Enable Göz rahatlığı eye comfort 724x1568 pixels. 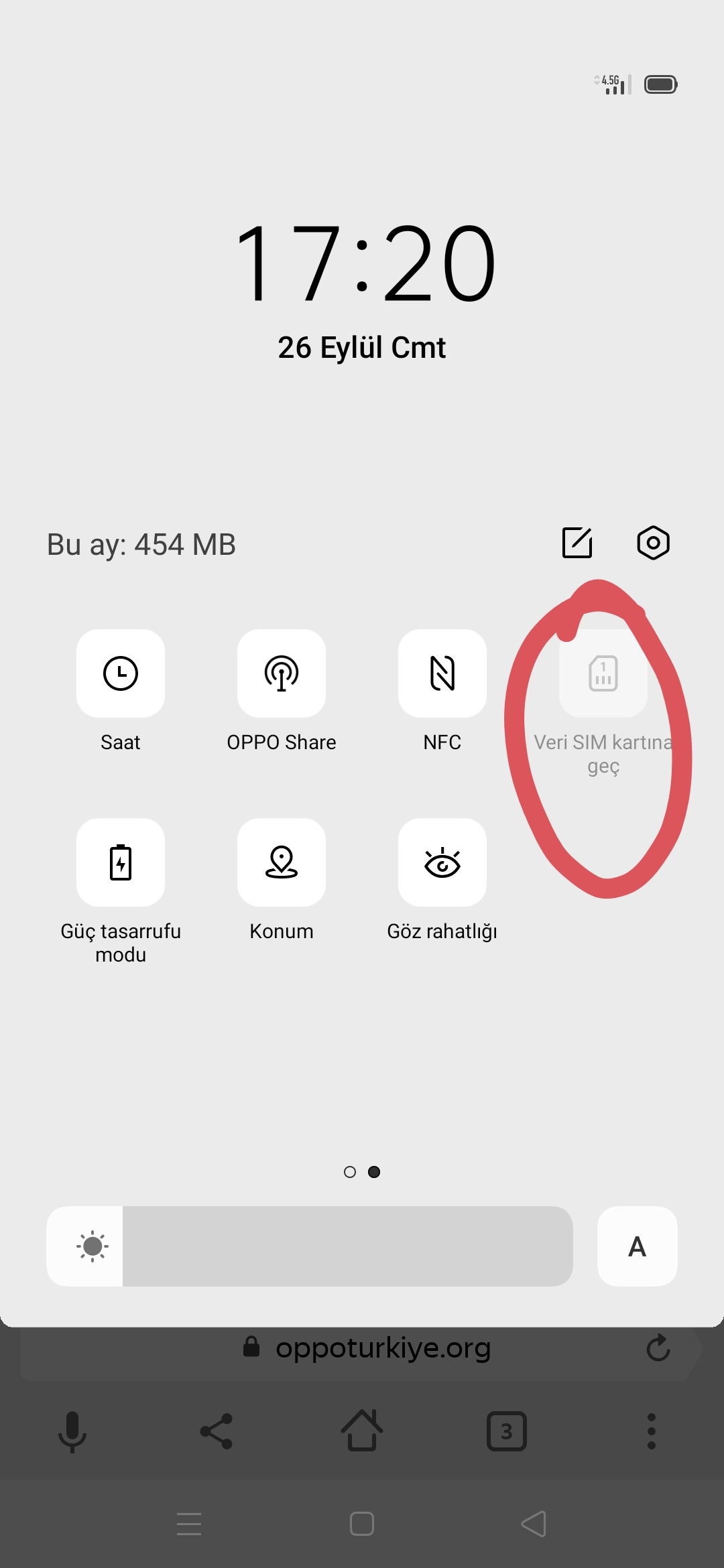[x=442, y=862]
